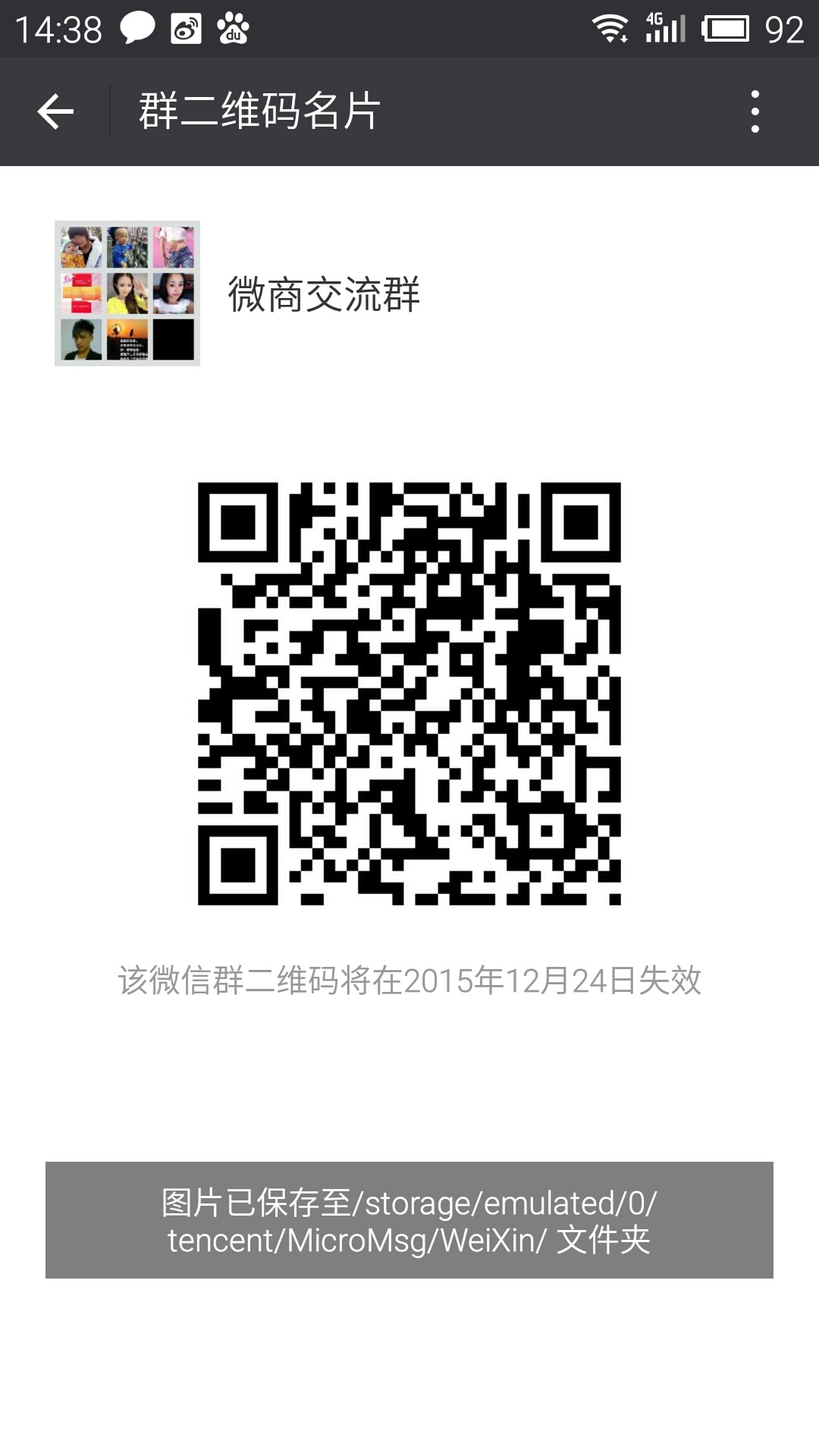Open the three-dot overflow menu

[x=754, y=111]
